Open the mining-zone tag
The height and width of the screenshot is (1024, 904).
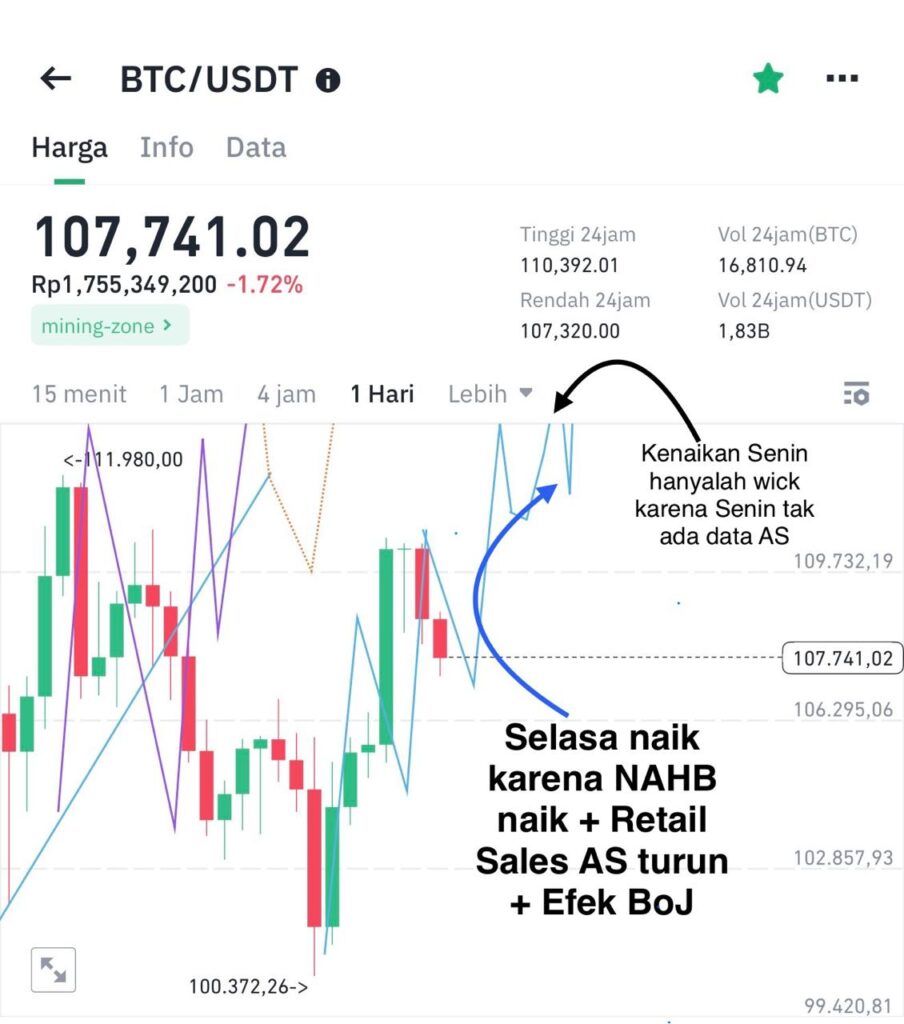[x=109, y=325]
